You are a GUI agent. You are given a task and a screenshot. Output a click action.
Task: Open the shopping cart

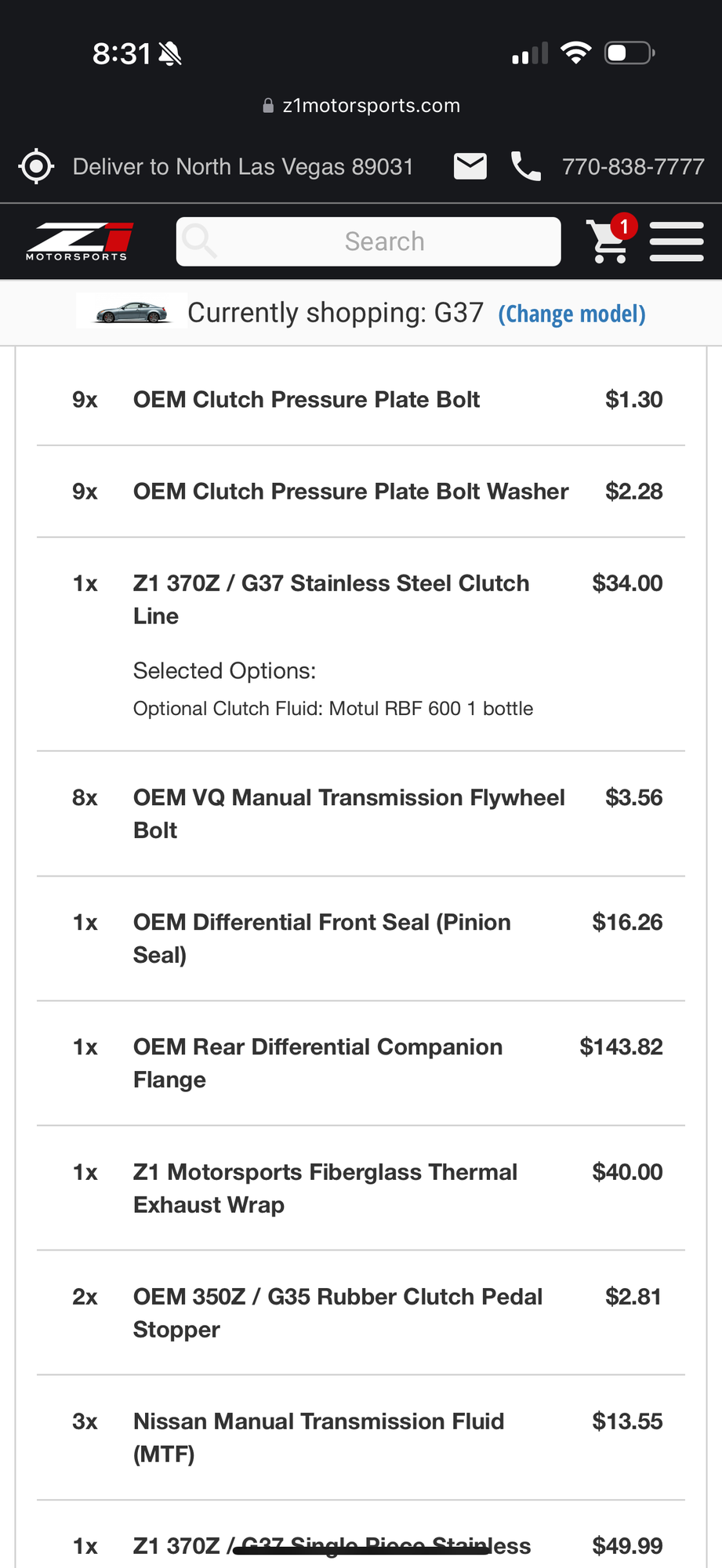click(610, 241)
